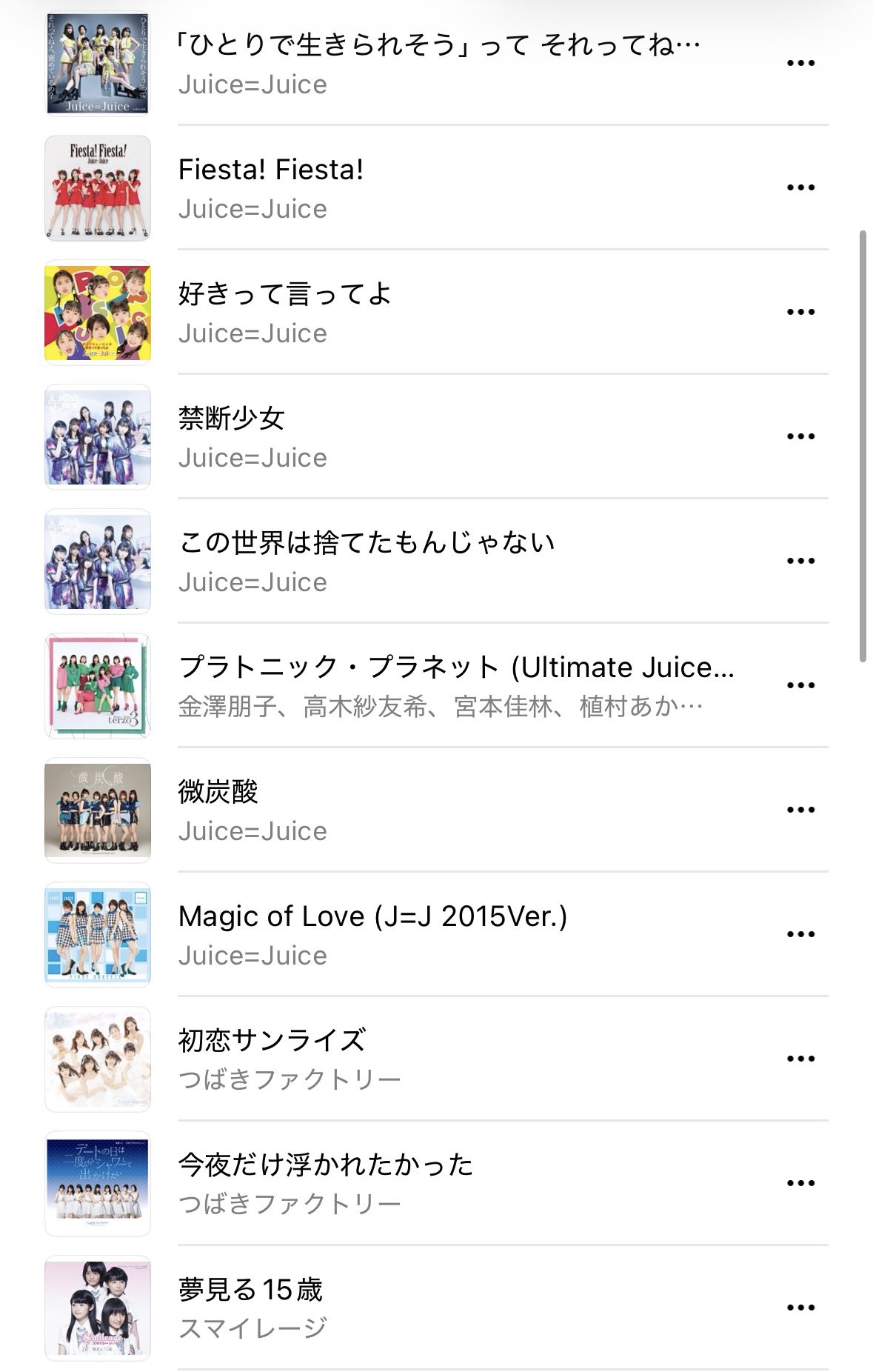Open more options for プラトニック・プラネット
This screenshot has width=873, height=1372.
[800, 685]
